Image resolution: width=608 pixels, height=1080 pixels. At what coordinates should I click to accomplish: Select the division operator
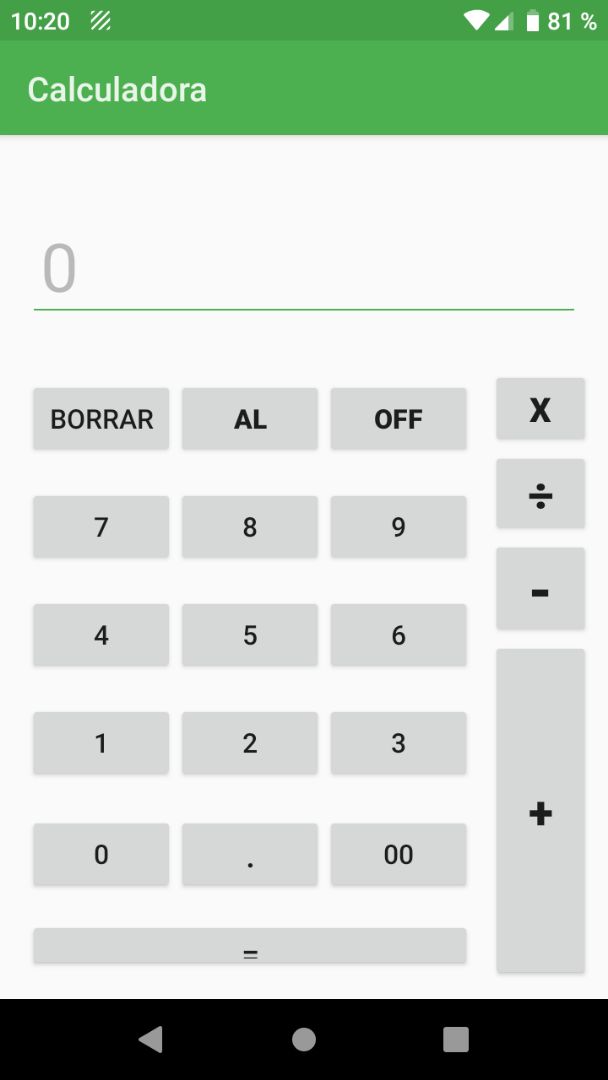(x=540, y=494)
